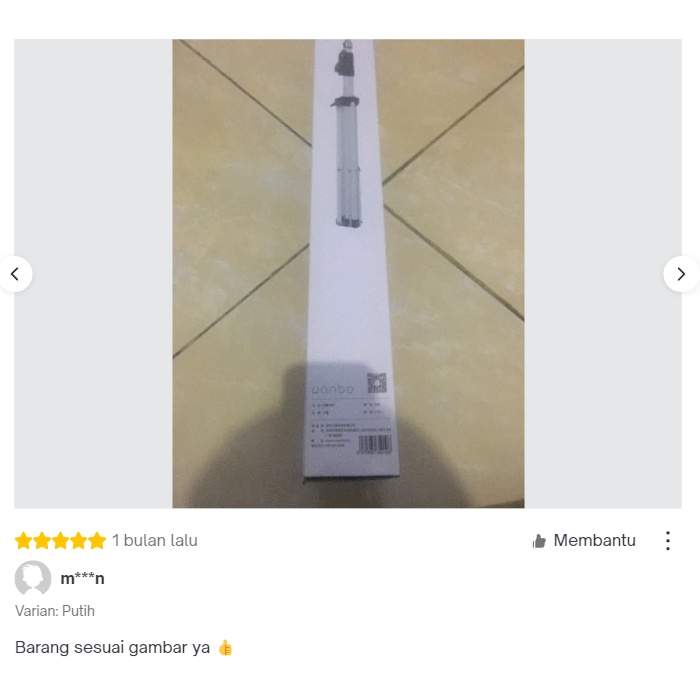Open the review's overflow menu
The width and height of the screenshot is (700, 700).
668,541
